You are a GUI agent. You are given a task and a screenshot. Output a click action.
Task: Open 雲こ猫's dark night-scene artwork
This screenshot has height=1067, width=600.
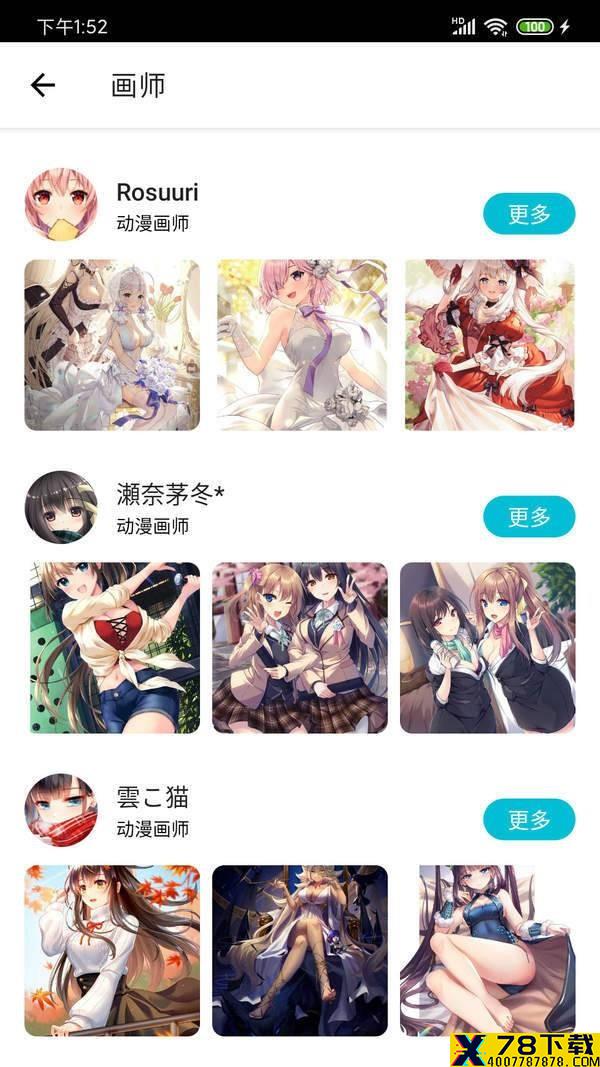point(300,951)
